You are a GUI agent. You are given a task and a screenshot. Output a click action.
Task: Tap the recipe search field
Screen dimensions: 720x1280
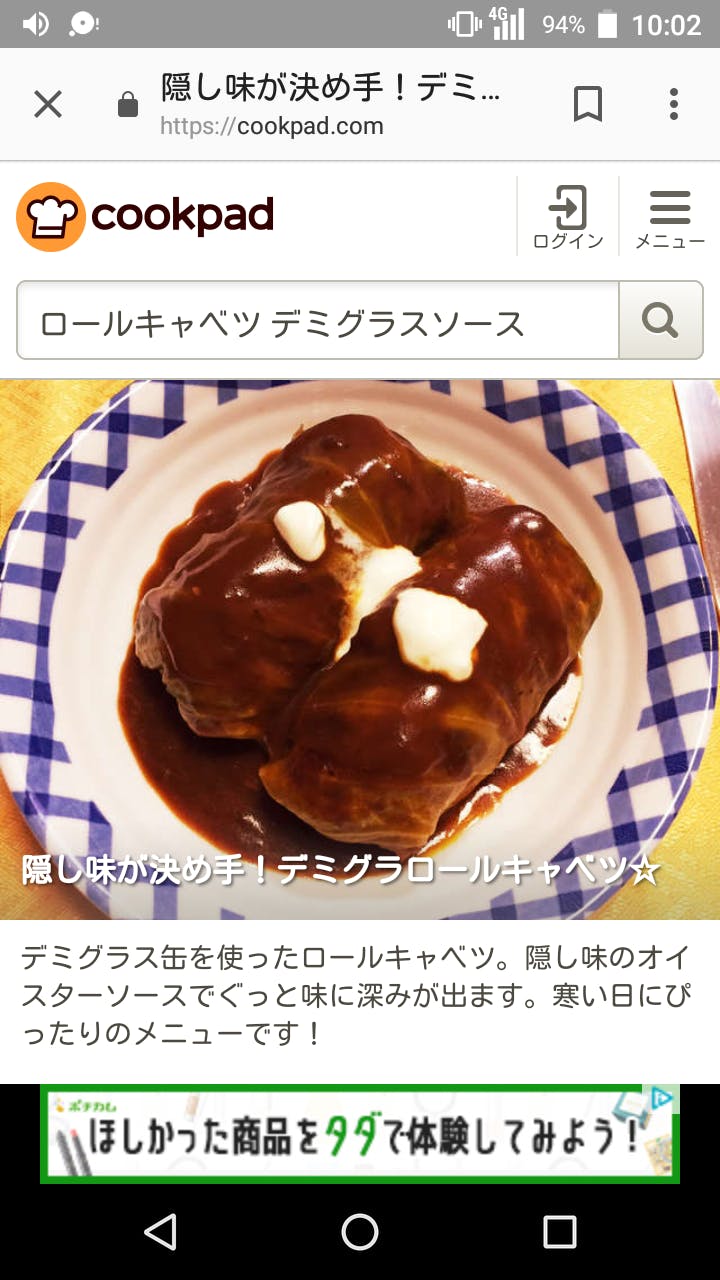[318, 321]
